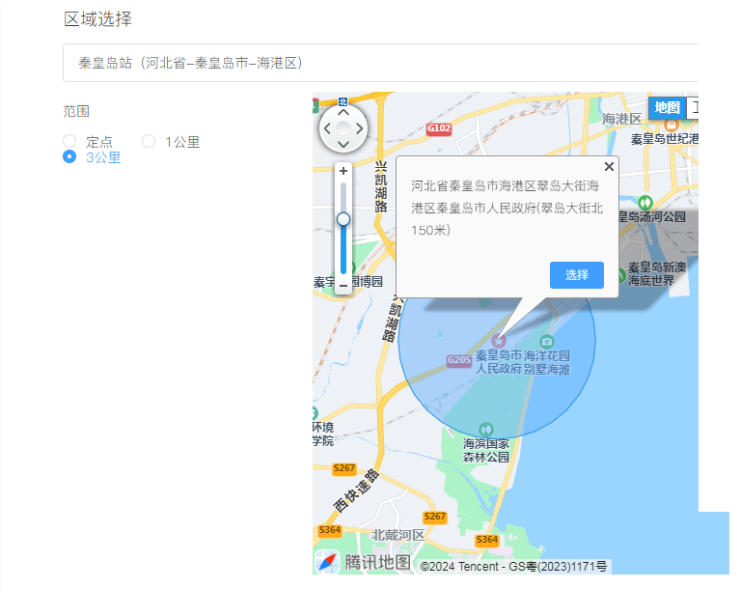Open the 秦皇岛站 region selection field

point(380,63)
